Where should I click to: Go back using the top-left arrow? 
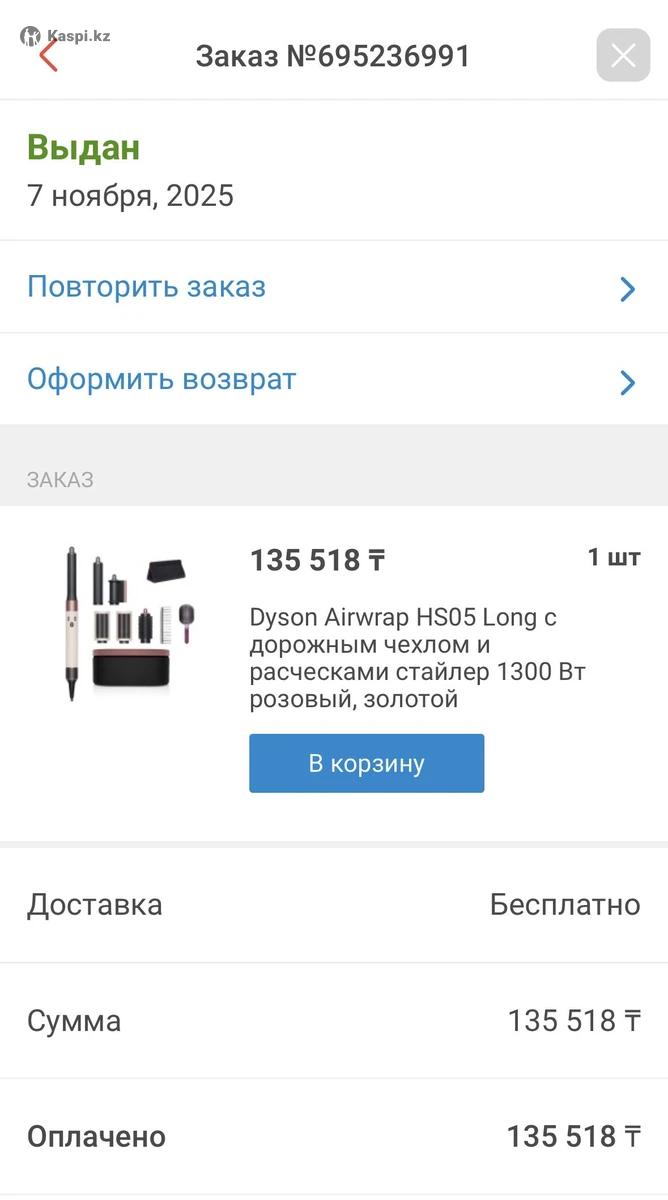48,54
